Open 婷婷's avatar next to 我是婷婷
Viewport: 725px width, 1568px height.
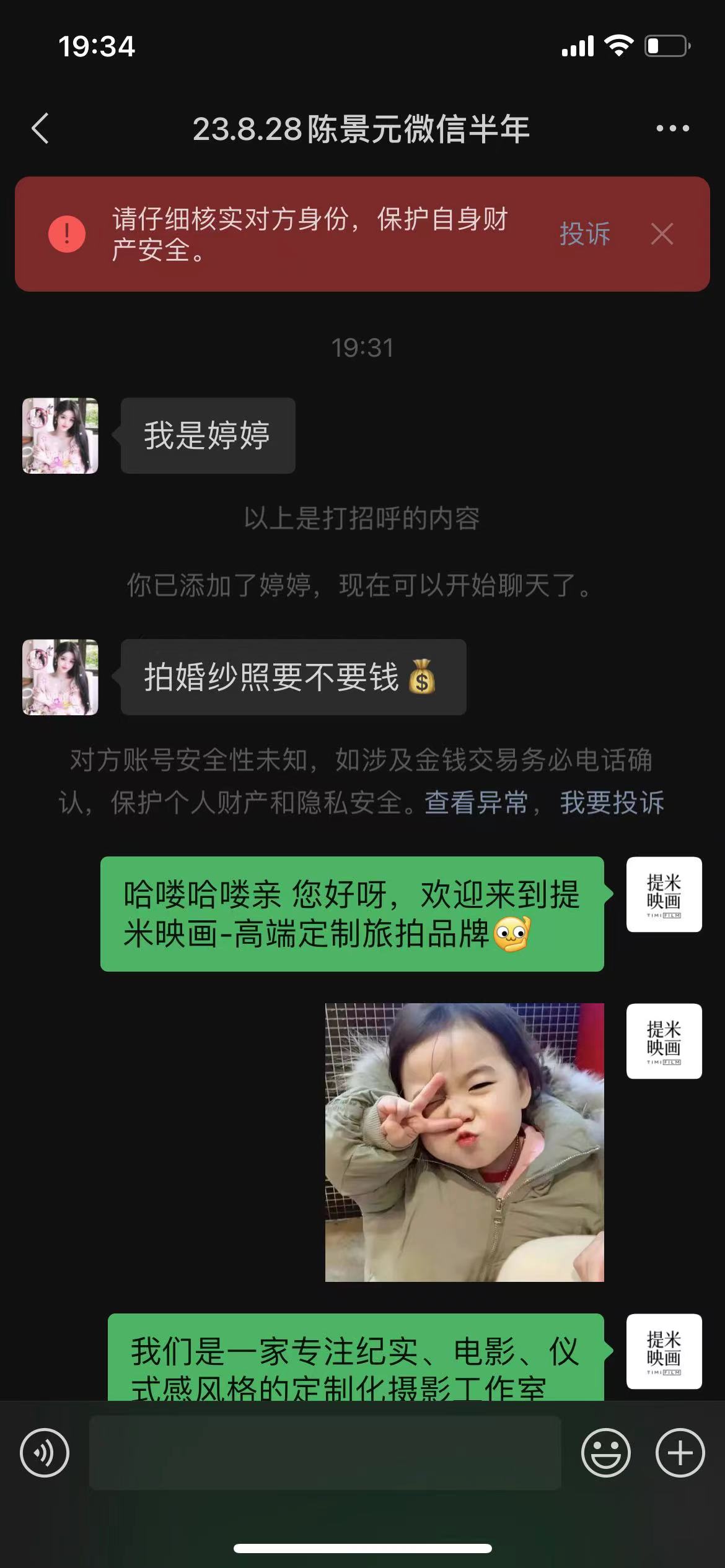pyautogui.click(x=60, y=436)
